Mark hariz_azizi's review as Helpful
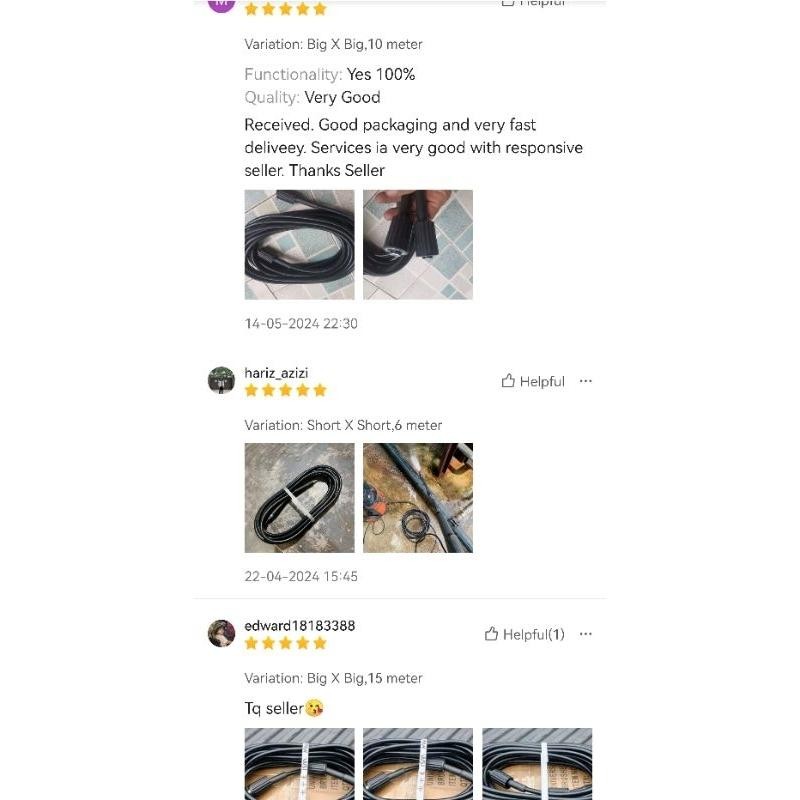 coord(533,381)
